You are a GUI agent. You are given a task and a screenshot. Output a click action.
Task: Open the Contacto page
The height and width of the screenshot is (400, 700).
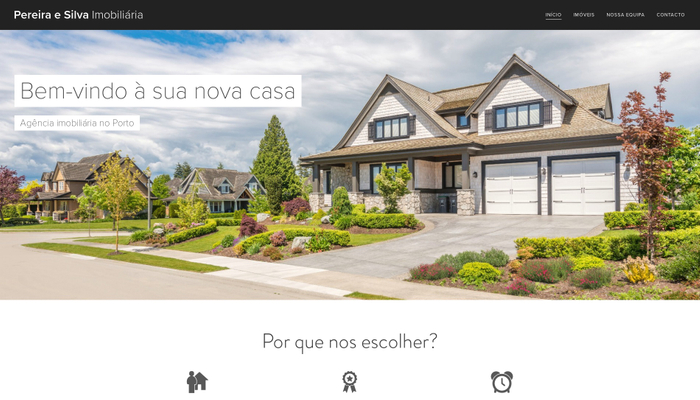670,15
